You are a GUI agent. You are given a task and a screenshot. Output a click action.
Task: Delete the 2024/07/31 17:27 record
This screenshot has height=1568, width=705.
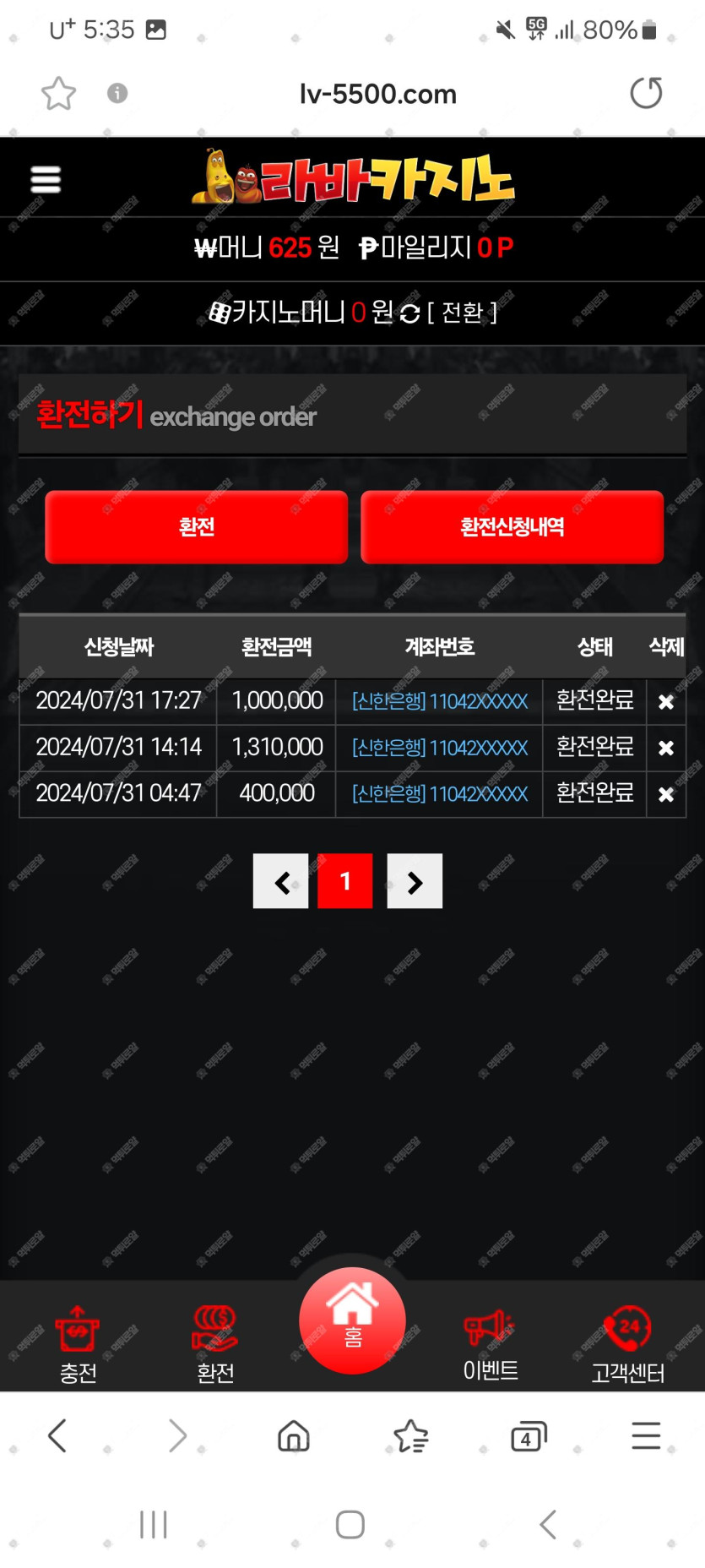coord(666,702)
